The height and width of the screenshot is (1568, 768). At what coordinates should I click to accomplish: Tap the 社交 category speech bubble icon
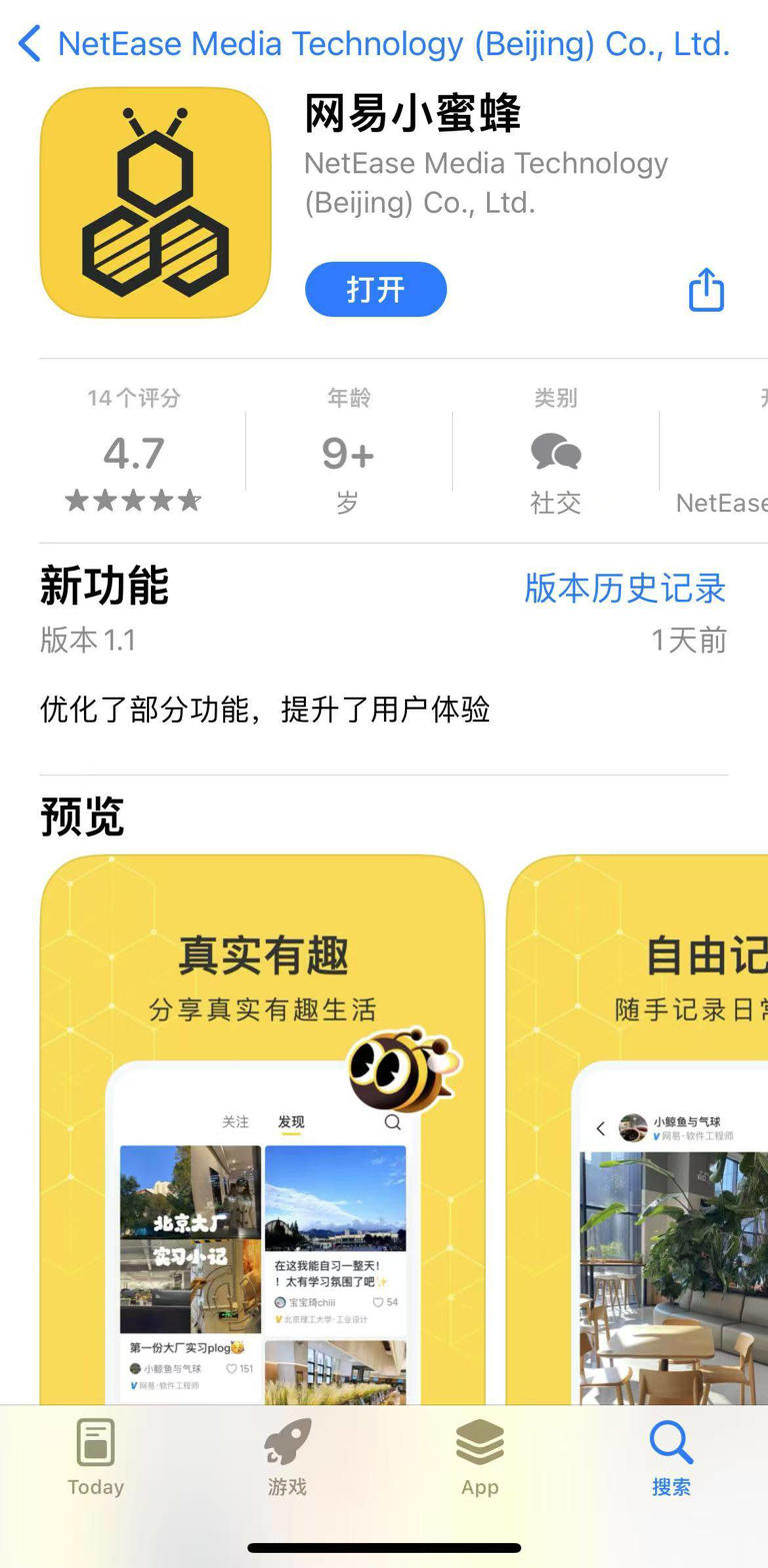point(555,452)
